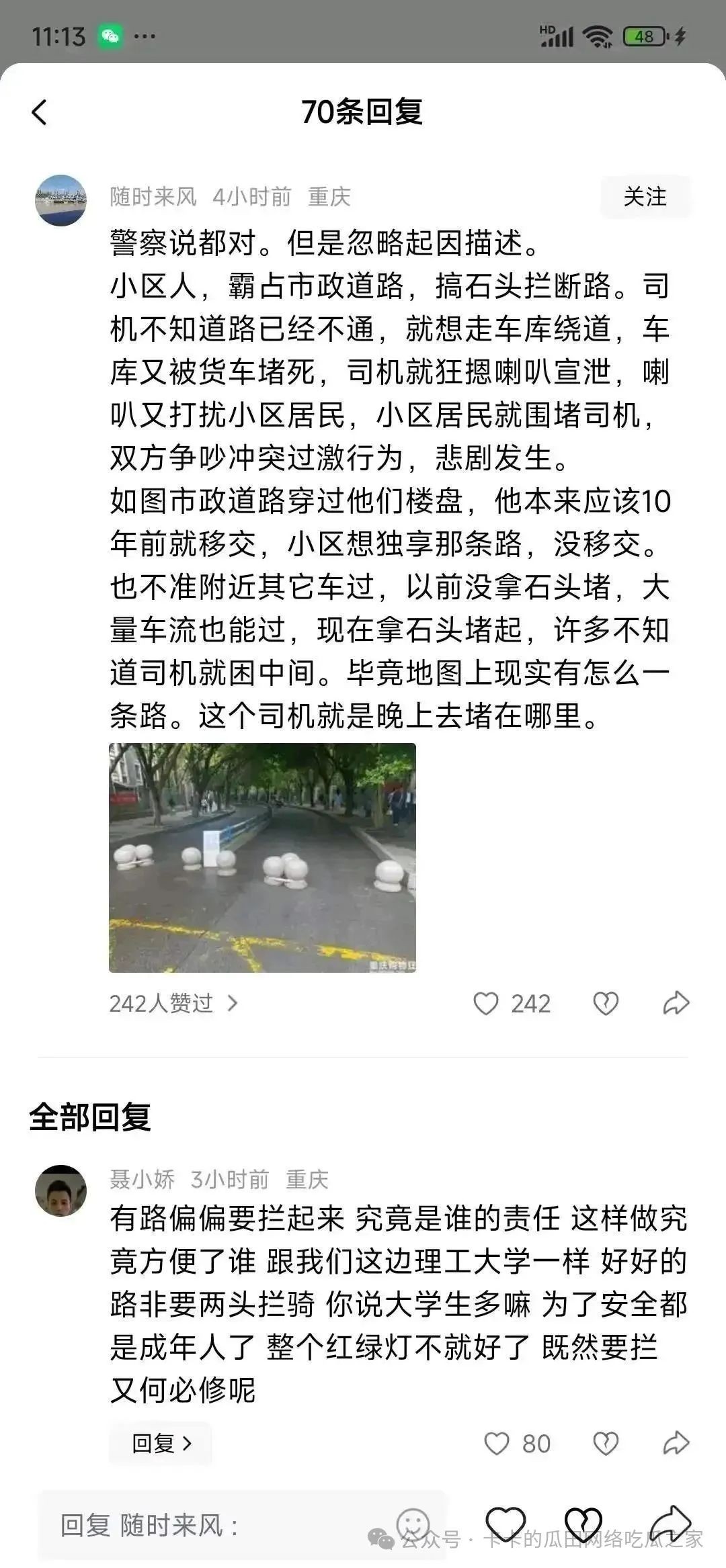The height and width of the screenshot is (1568, 726).
Task: Tap the broken heart in bottom reply bar
Action: [x=583, y=1524]
